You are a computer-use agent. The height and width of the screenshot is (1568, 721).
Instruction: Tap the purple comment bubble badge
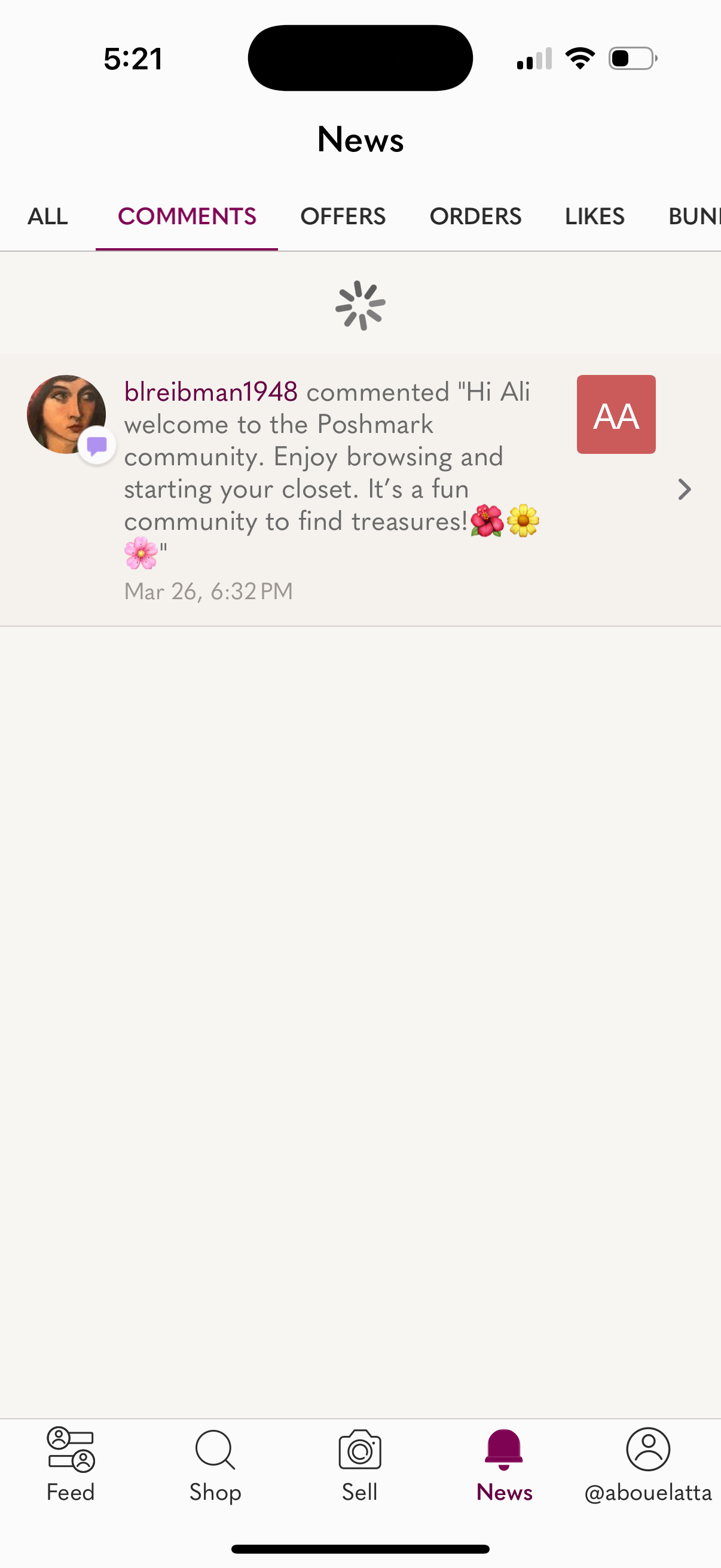coord(97,445)
